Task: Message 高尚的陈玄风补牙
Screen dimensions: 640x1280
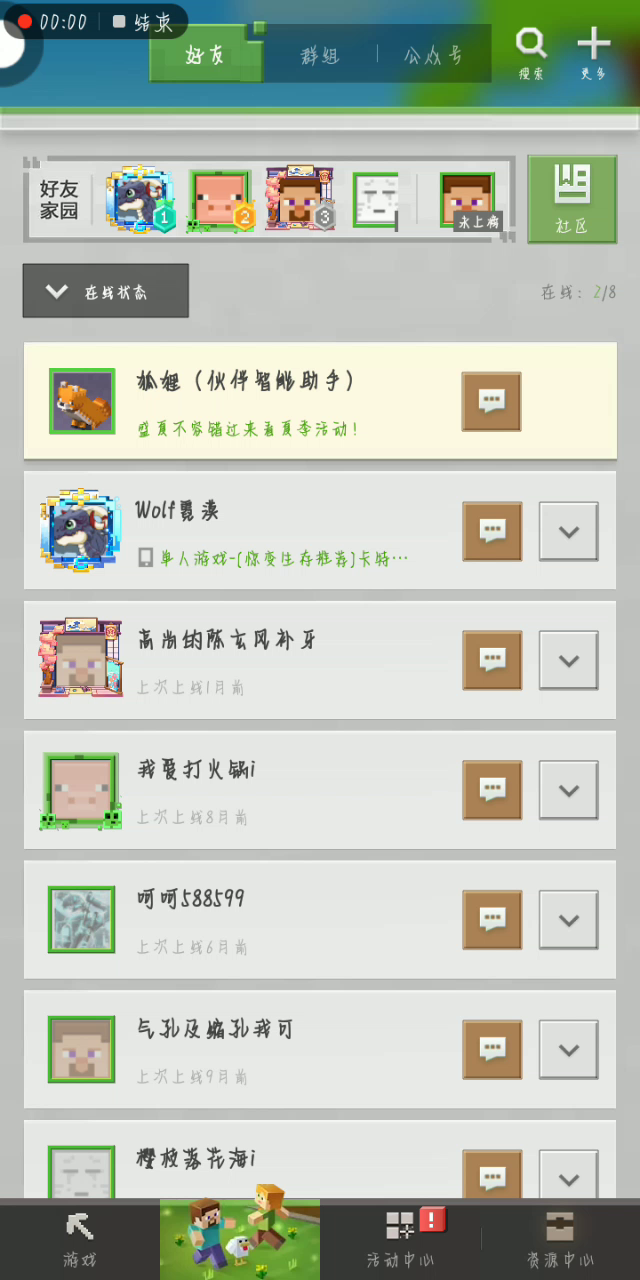Action: point(492,660)
